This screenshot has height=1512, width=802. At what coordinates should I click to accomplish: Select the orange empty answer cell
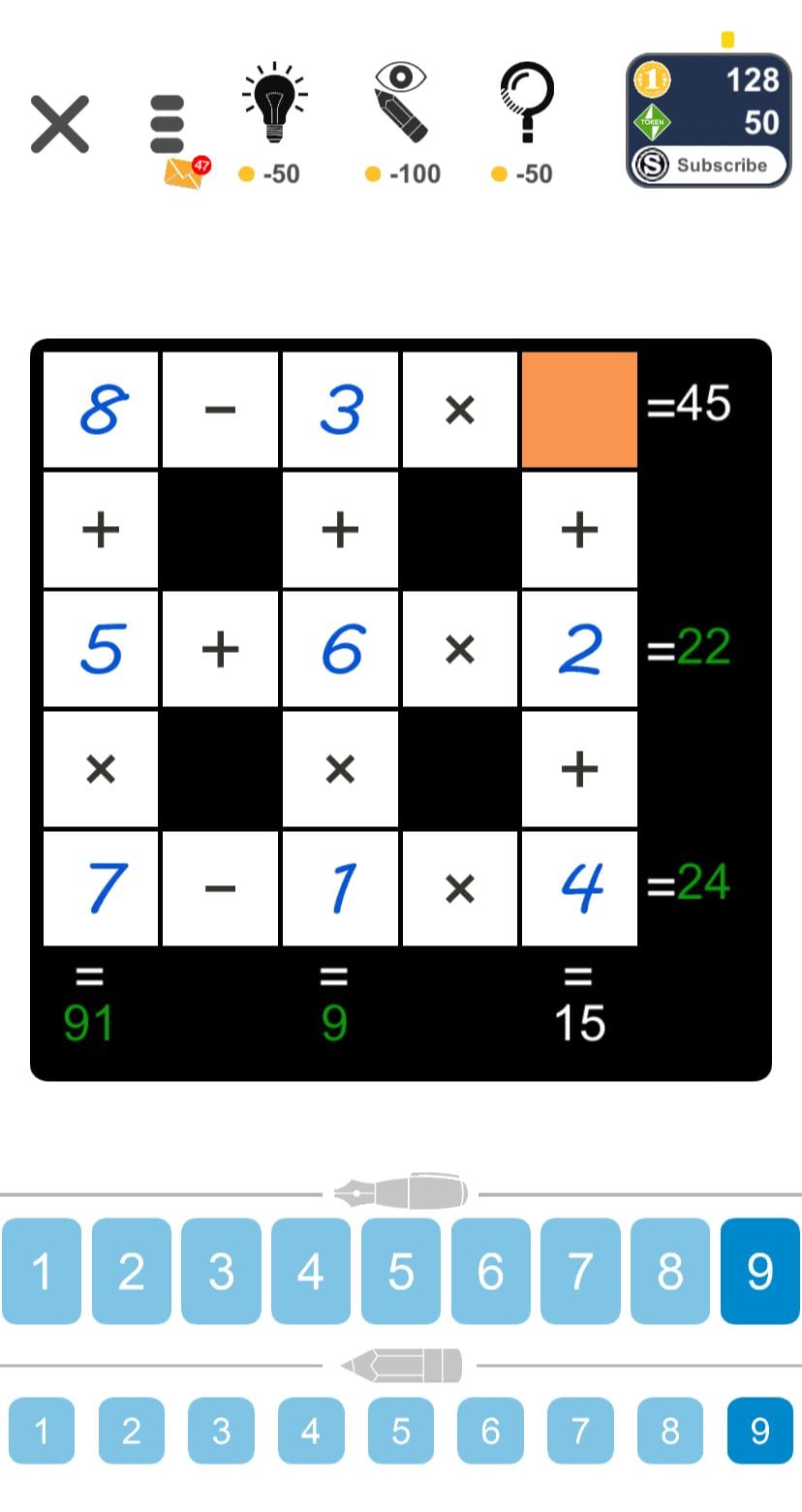[x=579, y=407]
